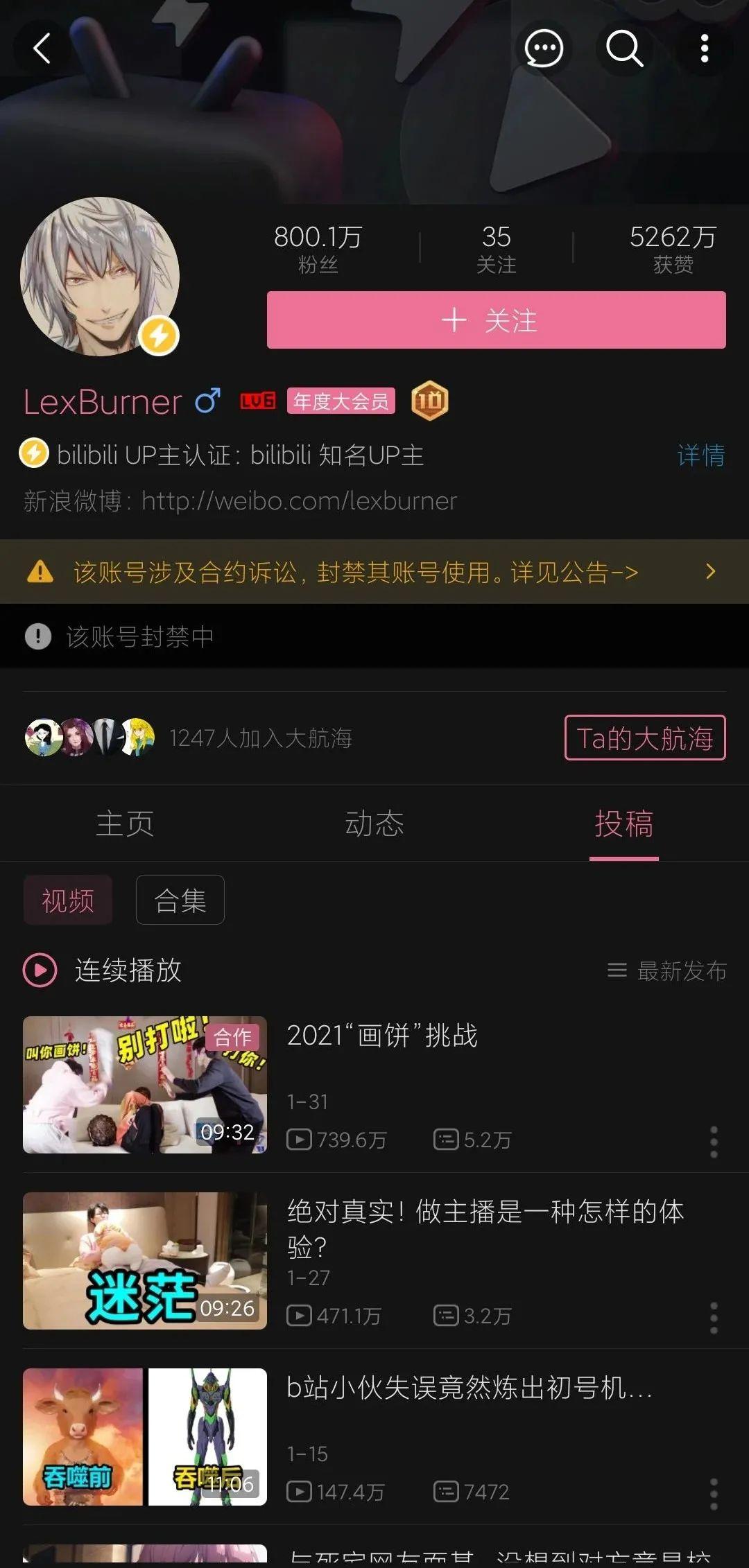749x1568 pixels.
Task: Open the message chat bubble icon
Action: point(544,49)
